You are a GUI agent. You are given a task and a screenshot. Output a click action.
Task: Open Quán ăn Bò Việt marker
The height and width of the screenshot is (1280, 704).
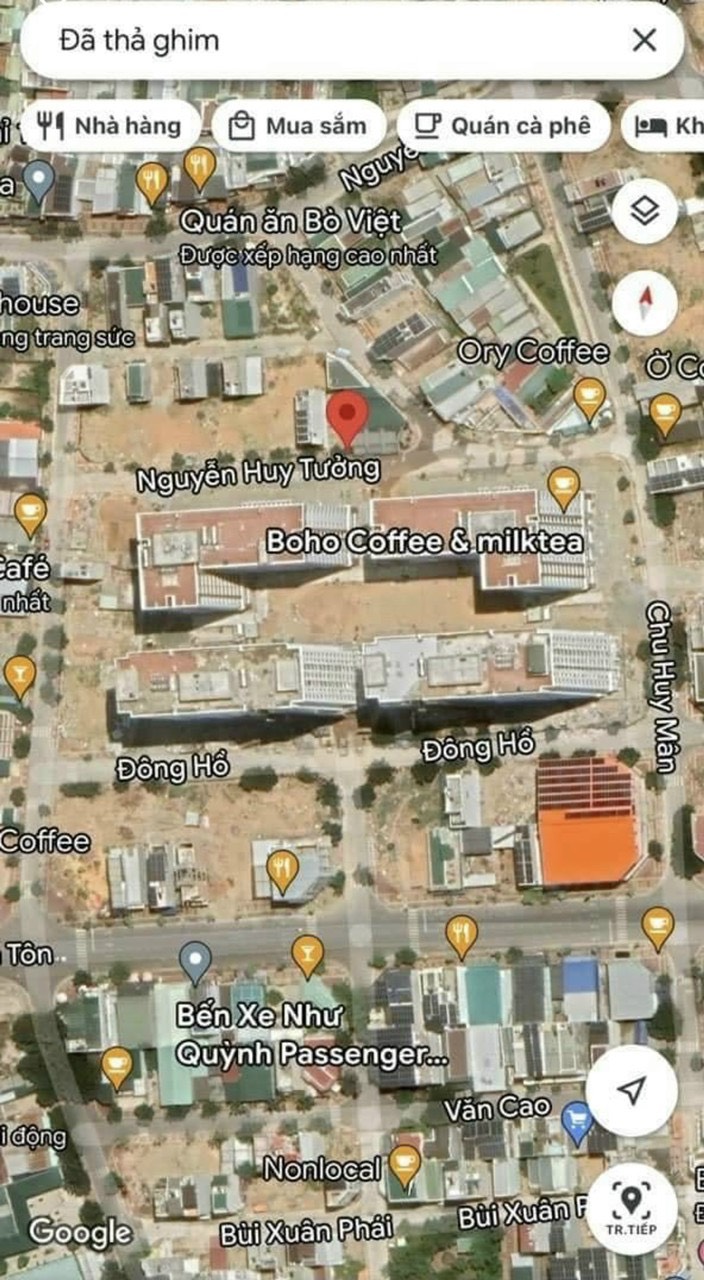(x=200, y=168)
